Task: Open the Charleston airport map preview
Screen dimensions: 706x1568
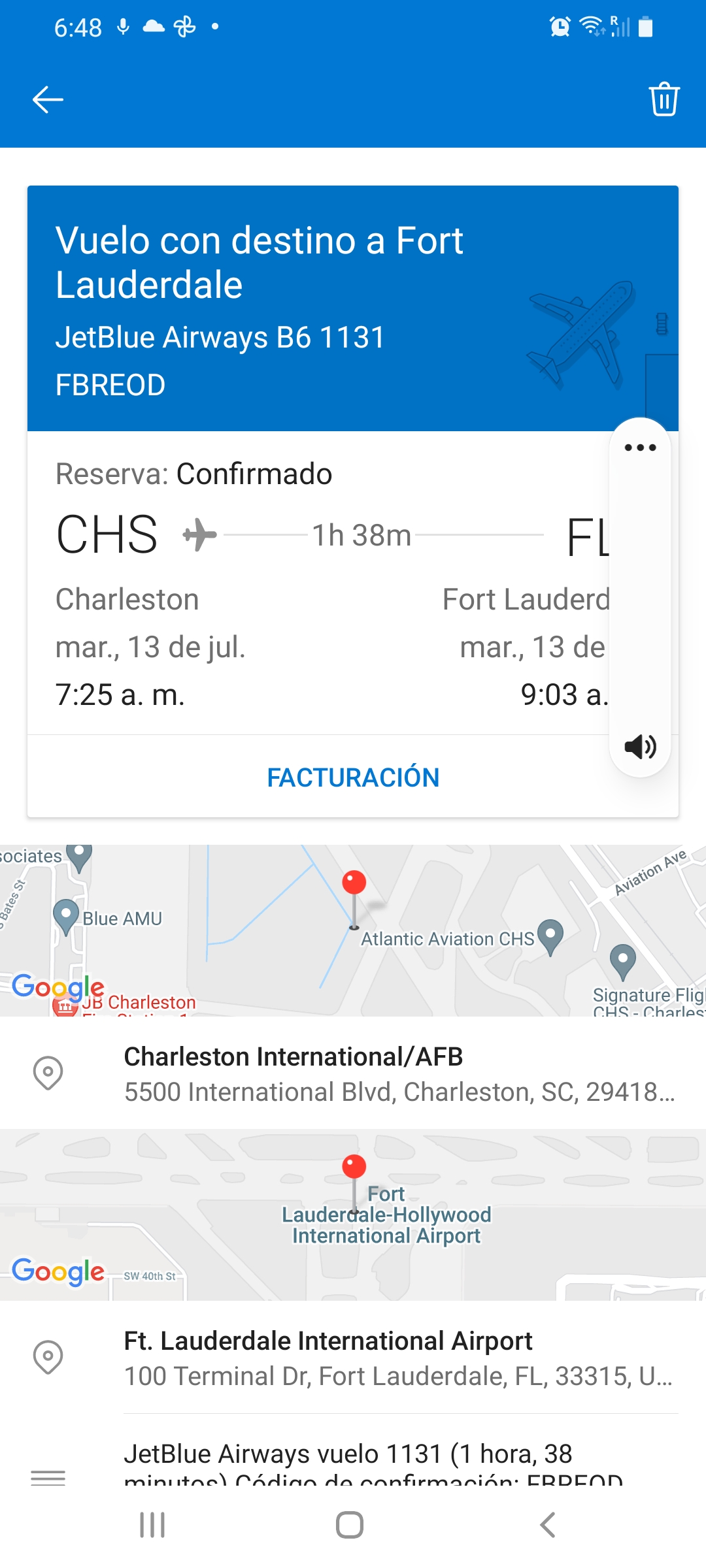Action: point(353,930)
